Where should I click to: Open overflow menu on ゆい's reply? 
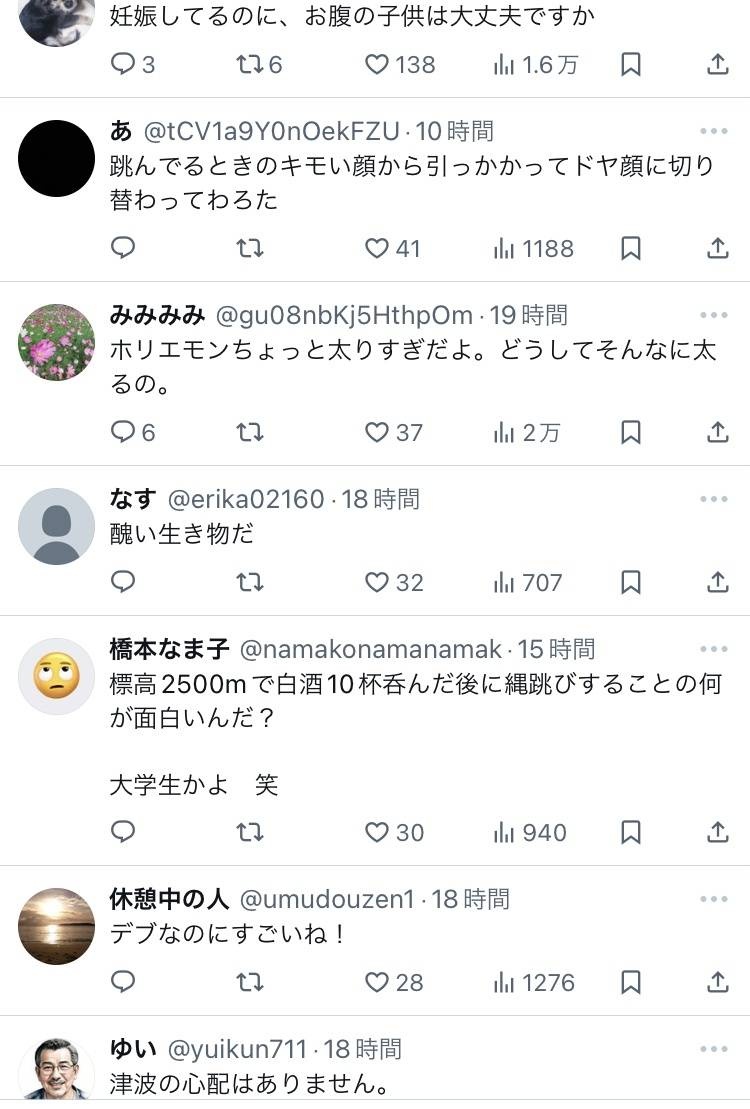[714, 1049]
